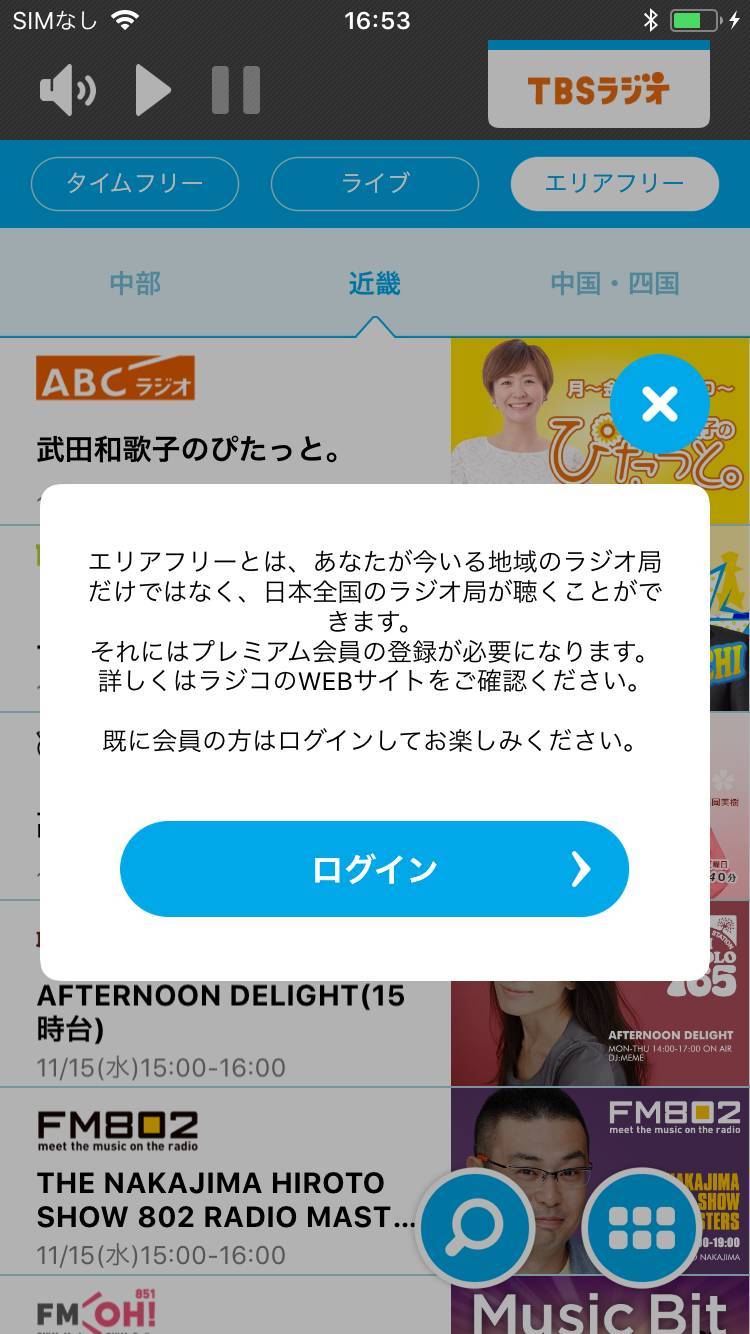Enable ライブ listening mode

tap(374, 183)
